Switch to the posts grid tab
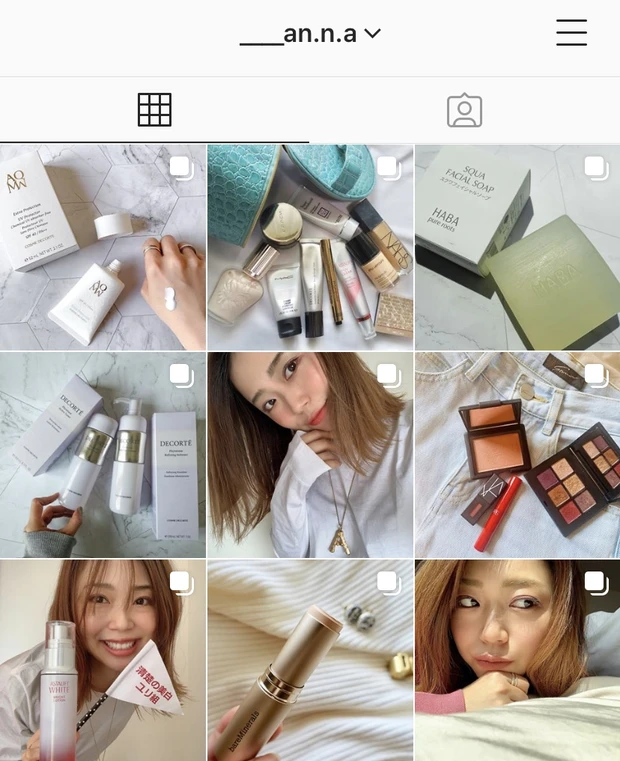Image resolution: width=620 pixels, height=761 pixels. point(154,110)
